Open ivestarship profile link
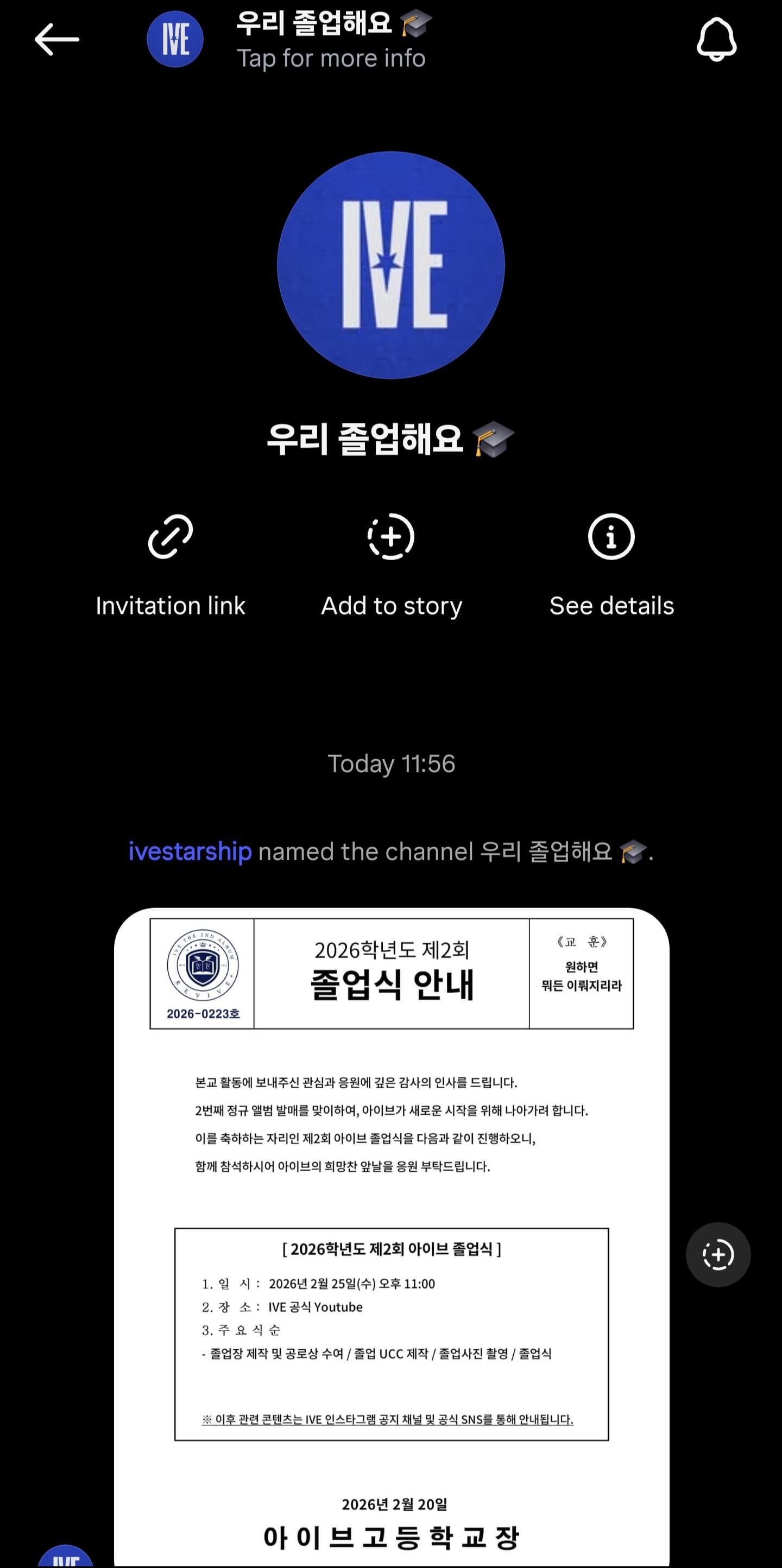The image size is (782, 1568). (x=190, y=852)
